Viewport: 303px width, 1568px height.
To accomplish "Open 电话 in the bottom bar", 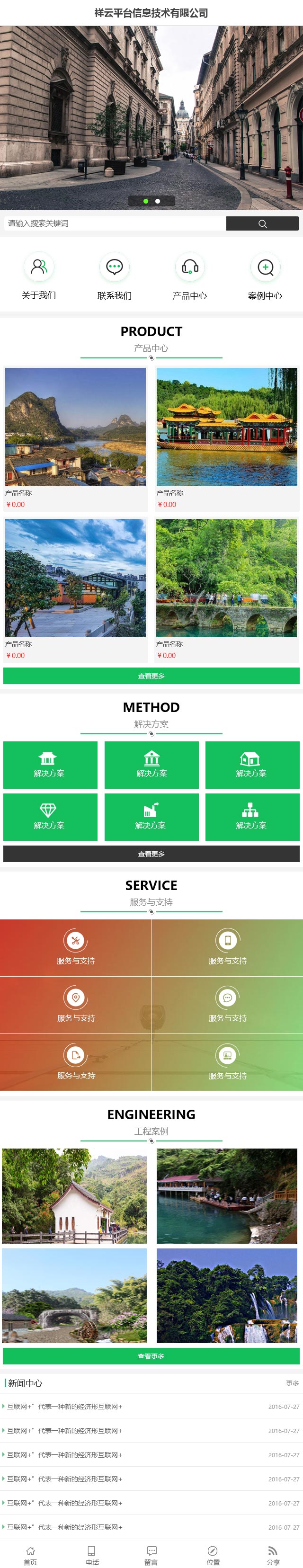I will coord(91,1555).
